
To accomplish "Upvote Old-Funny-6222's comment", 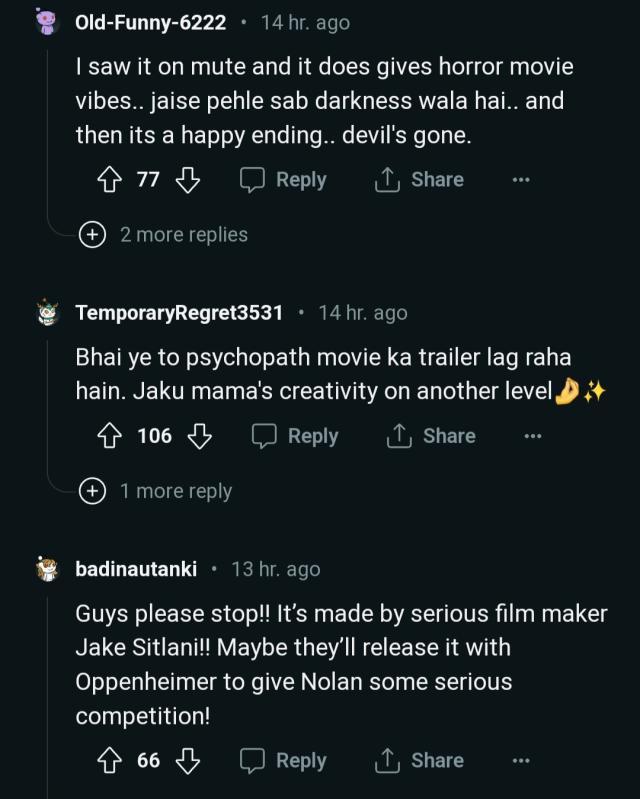I will pyautogui.click(x=107, y=180).
